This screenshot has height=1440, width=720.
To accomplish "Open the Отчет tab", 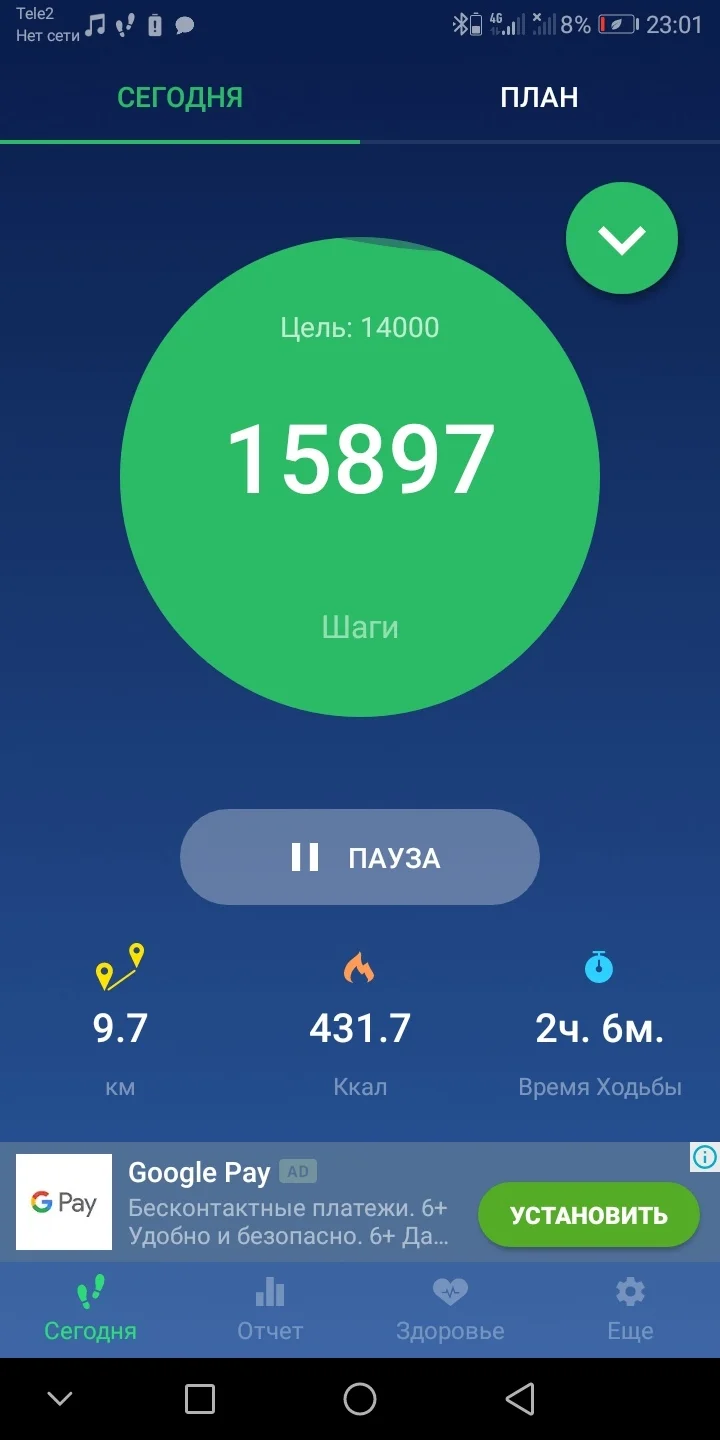I will coord(270,1310).
